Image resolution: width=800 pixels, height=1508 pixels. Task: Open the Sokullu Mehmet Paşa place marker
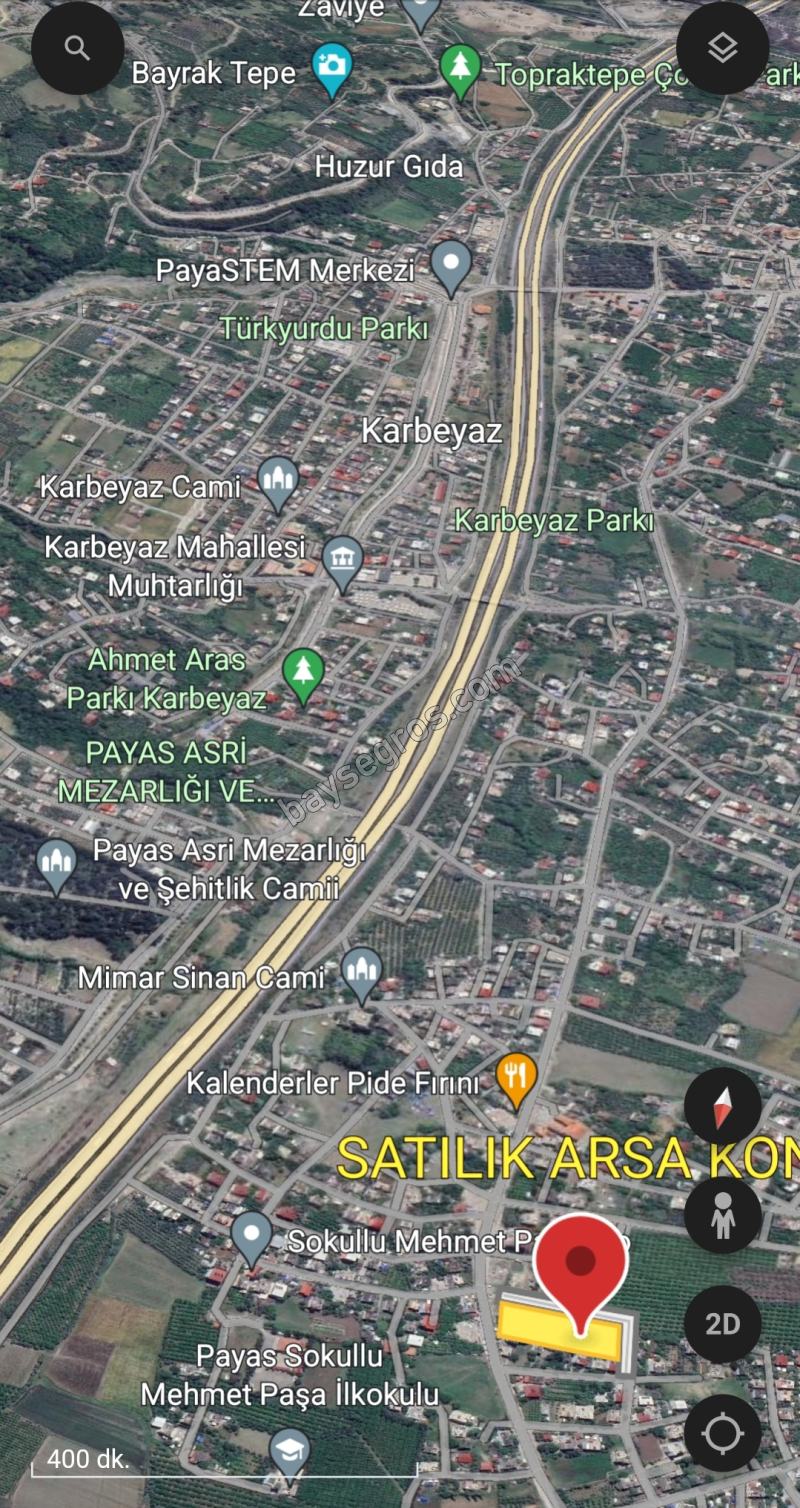pos(251,1235)
